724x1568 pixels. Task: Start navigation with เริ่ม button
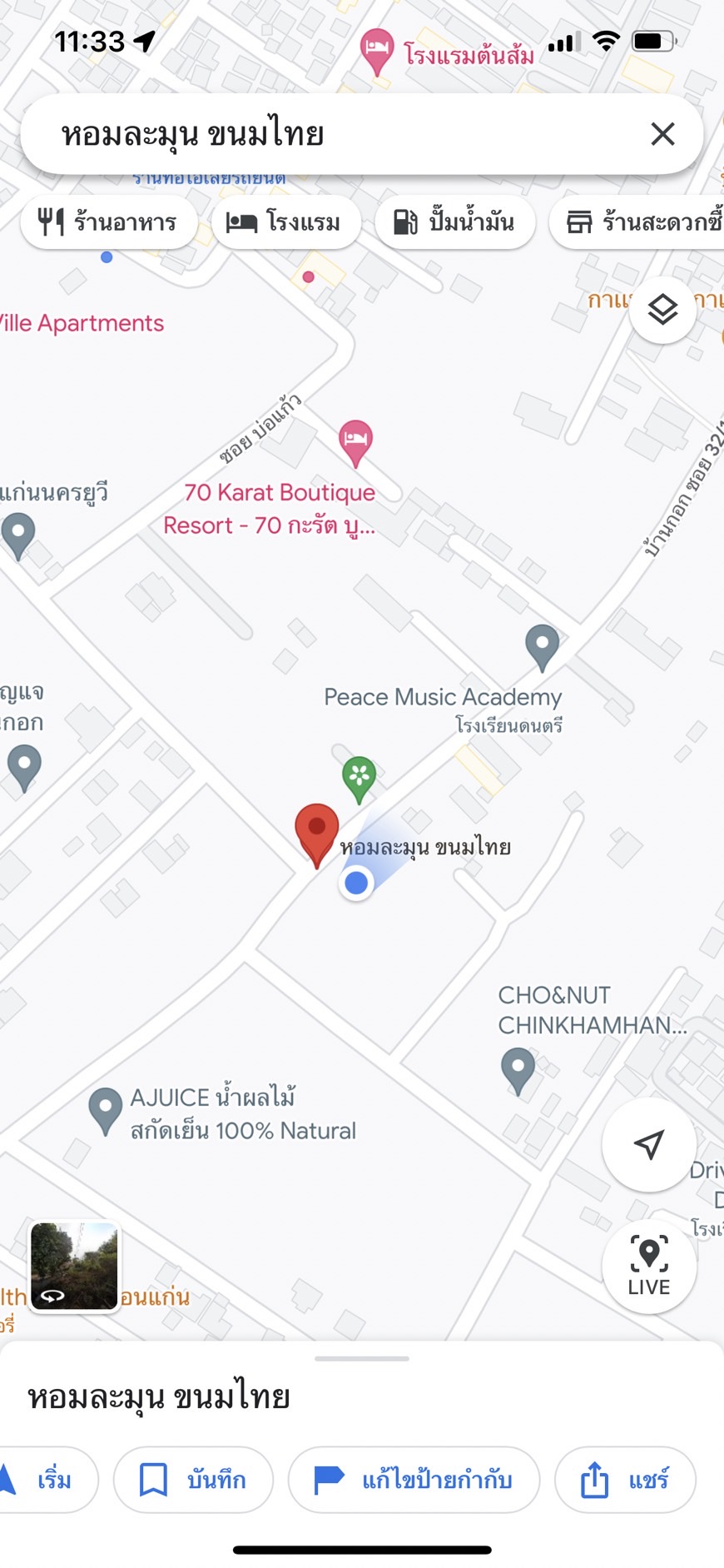click(42, 1480)
